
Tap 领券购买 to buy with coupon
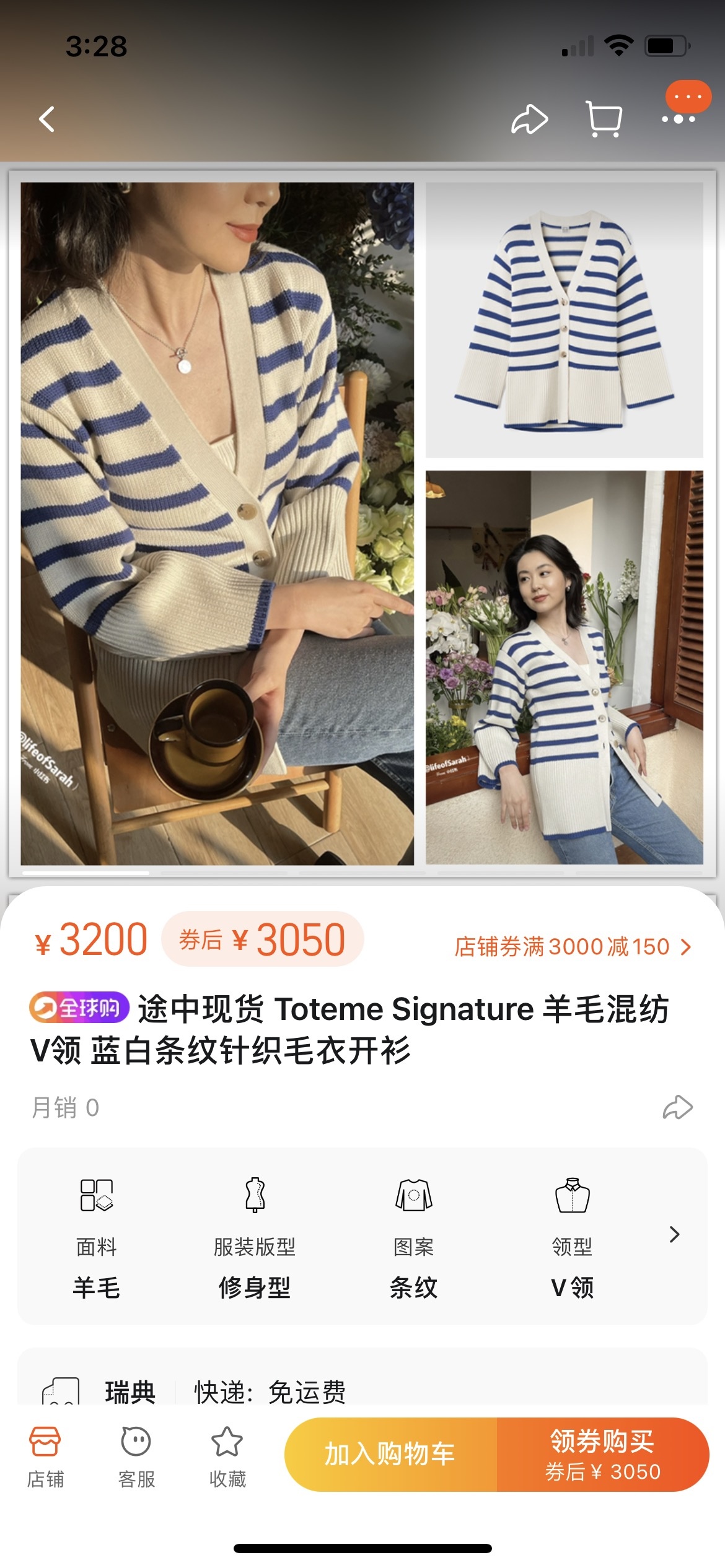(602, 1454)
